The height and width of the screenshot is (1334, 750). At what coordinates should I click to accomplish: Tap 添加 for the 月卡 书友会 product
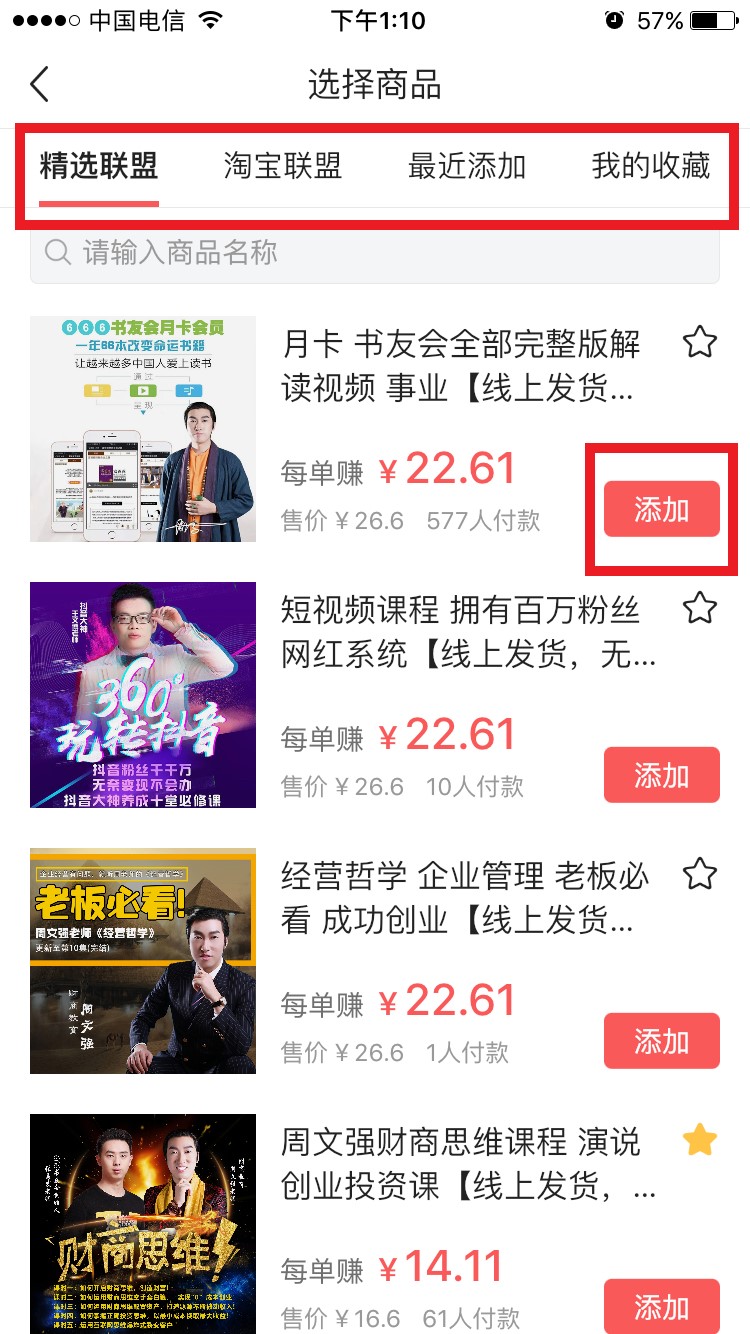pyautogui.click(x=661, y=508)
